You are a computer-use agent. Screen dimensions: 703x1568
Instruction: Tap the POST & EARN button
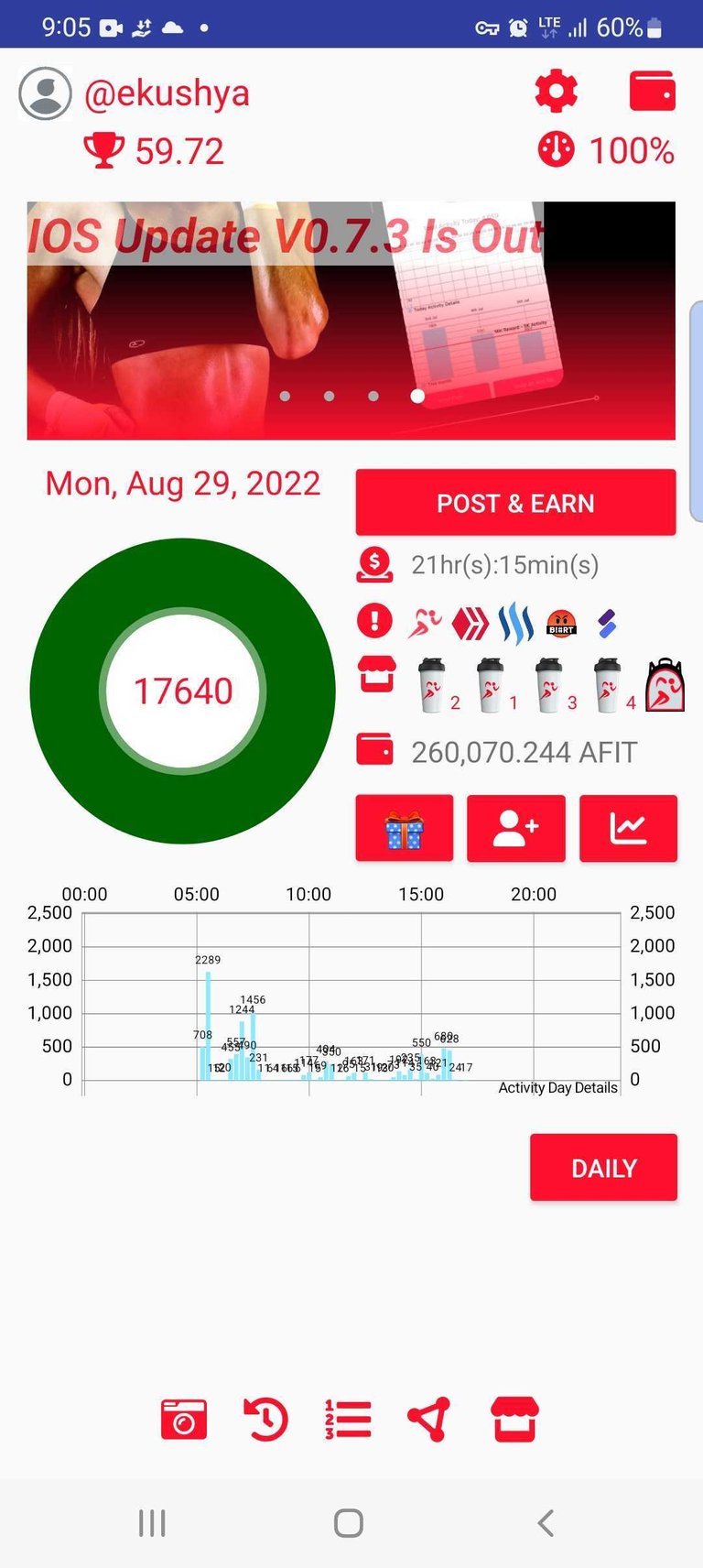click(515, 503)
